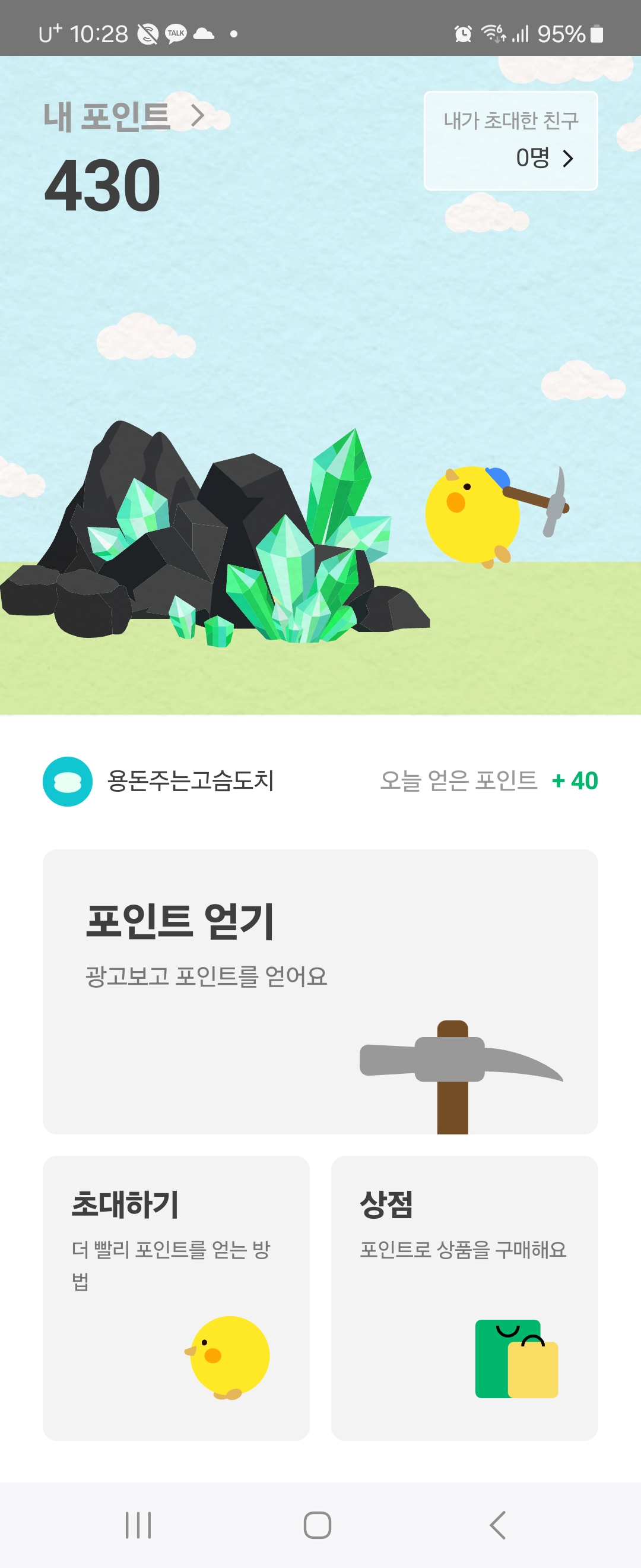The height and width of the screenshot is (1568, 641).
Task: Go to the 상점 card
Action: point(464,1297)
